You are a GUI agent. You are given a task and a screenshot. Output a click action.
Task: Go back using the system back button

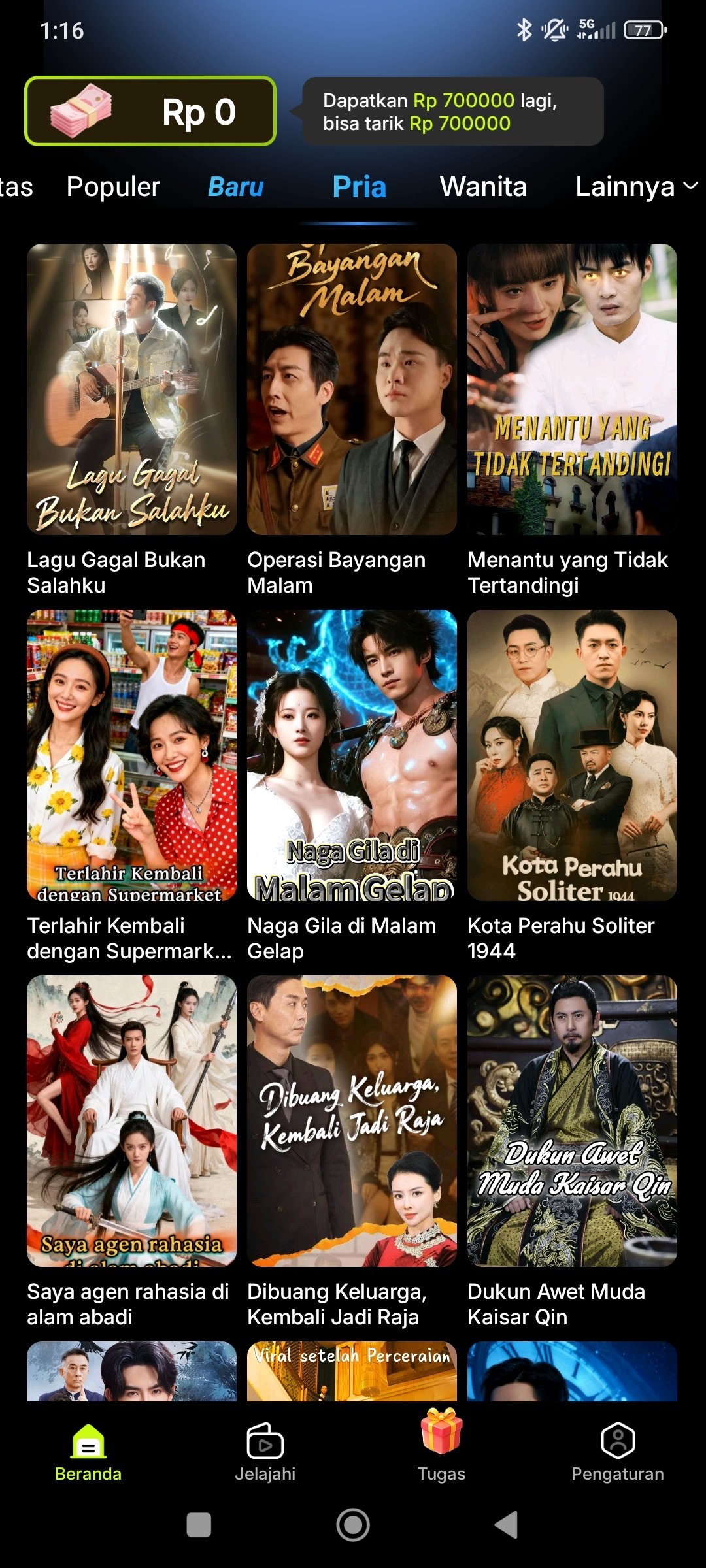(507, 1525)
